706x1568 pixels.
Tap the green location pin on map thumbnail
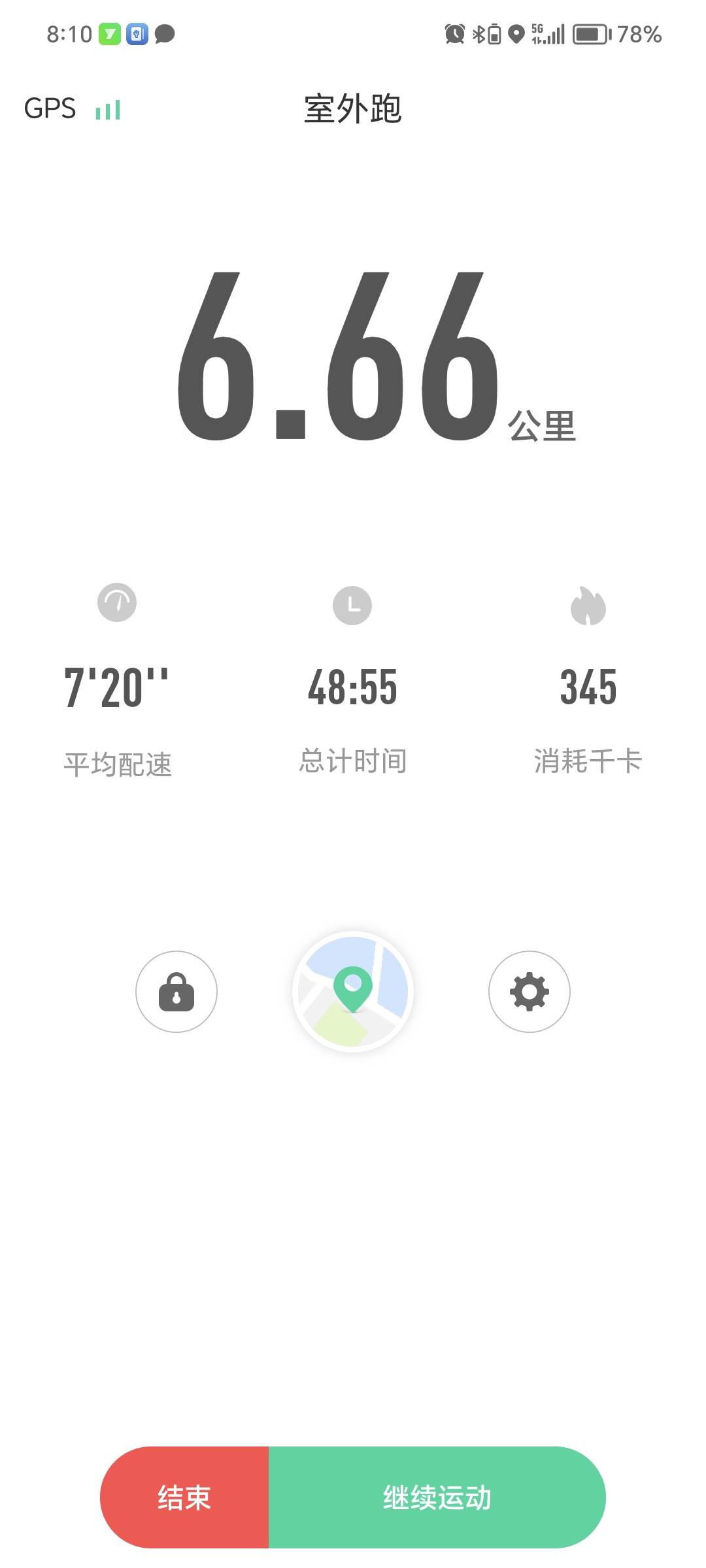coord(353,983)
